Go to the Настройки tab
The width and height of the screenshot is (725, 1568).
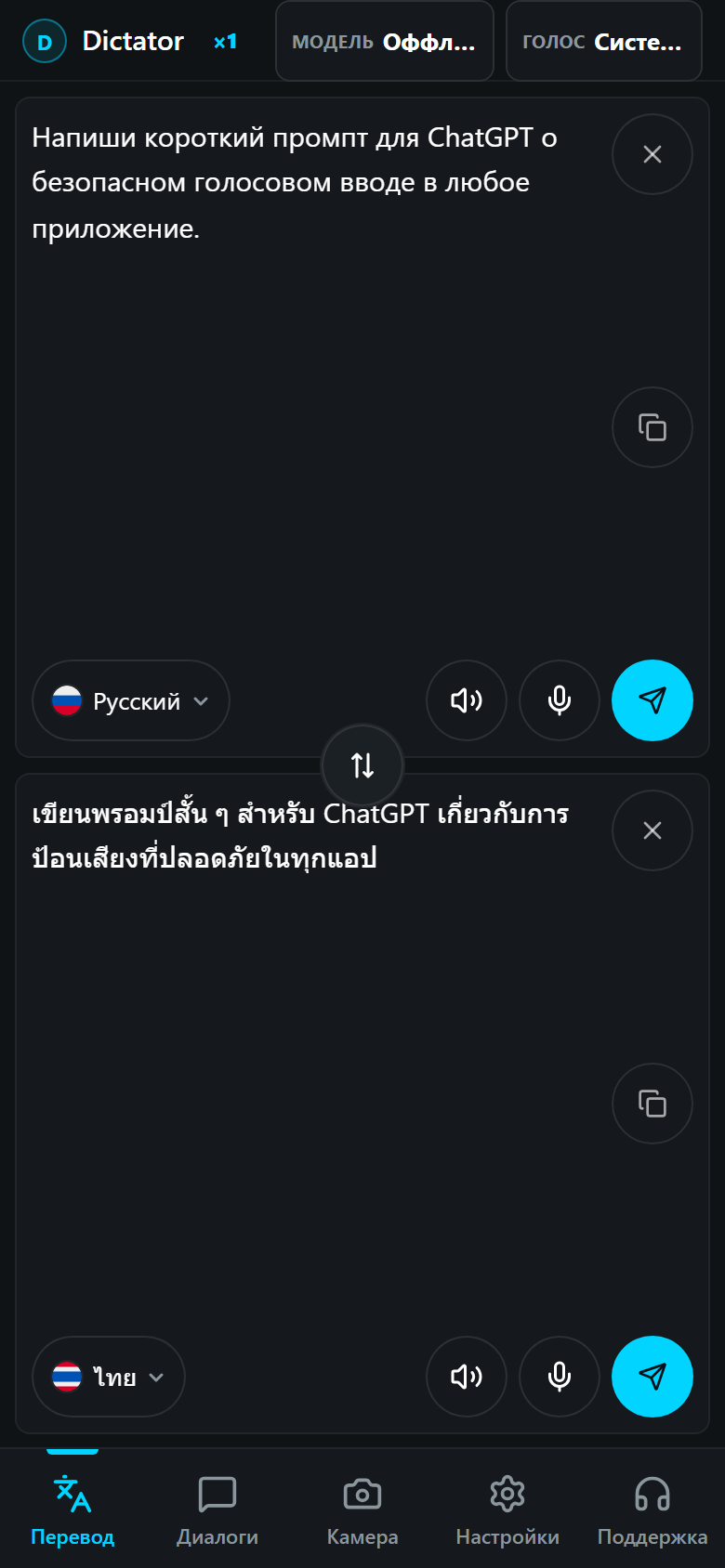[507, 1510]
